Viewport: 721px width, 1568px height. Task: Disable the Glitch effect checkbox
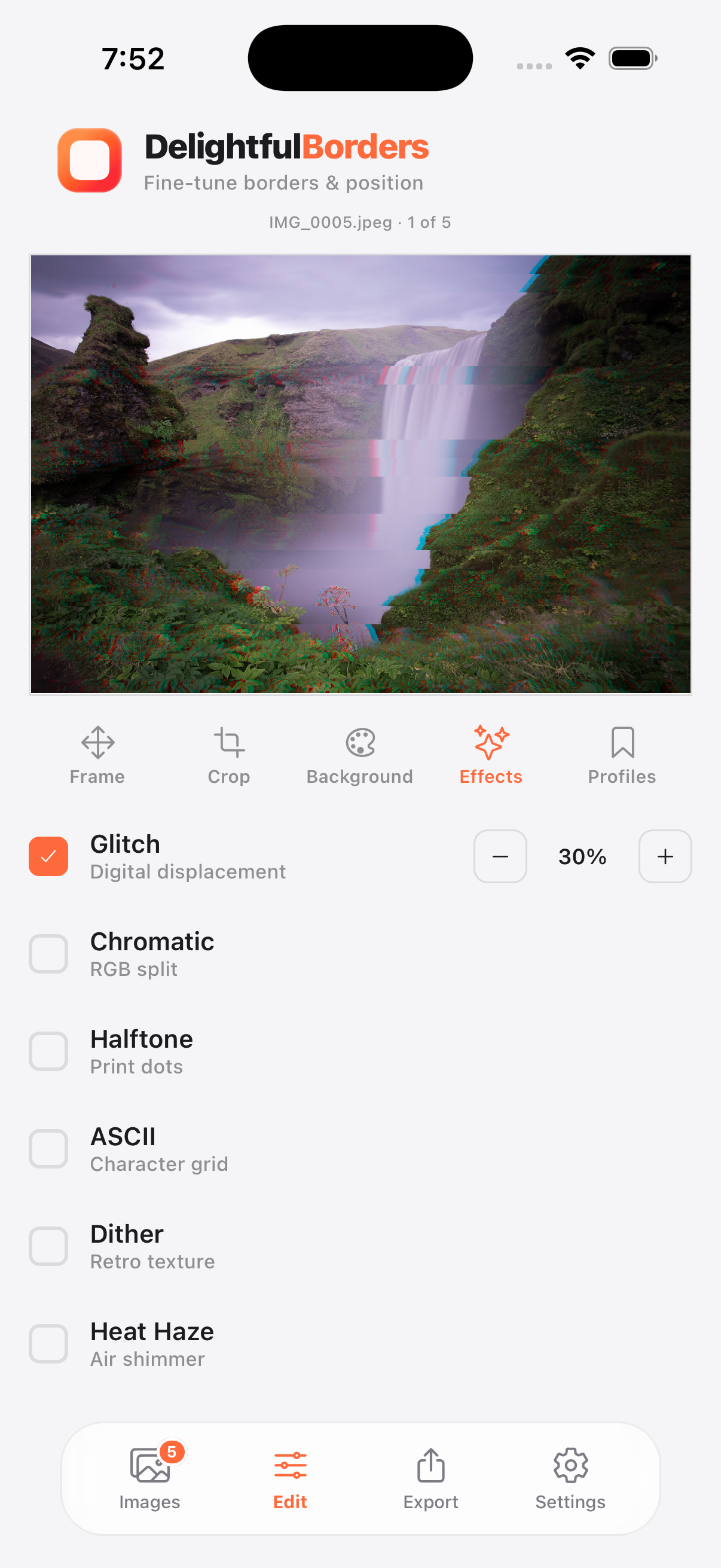[48, 856]
